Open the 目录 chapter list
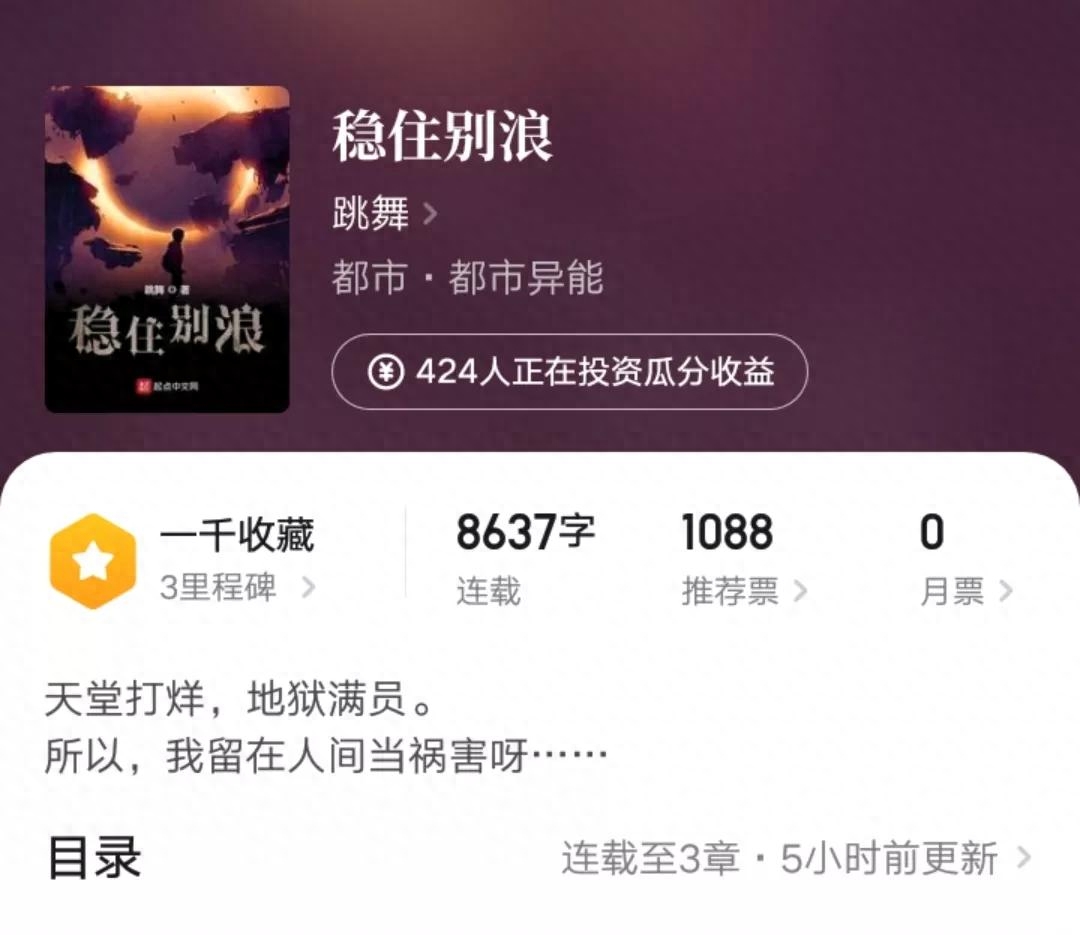The width and height of the screenshot is (1080, 935). tap(540, 859)
